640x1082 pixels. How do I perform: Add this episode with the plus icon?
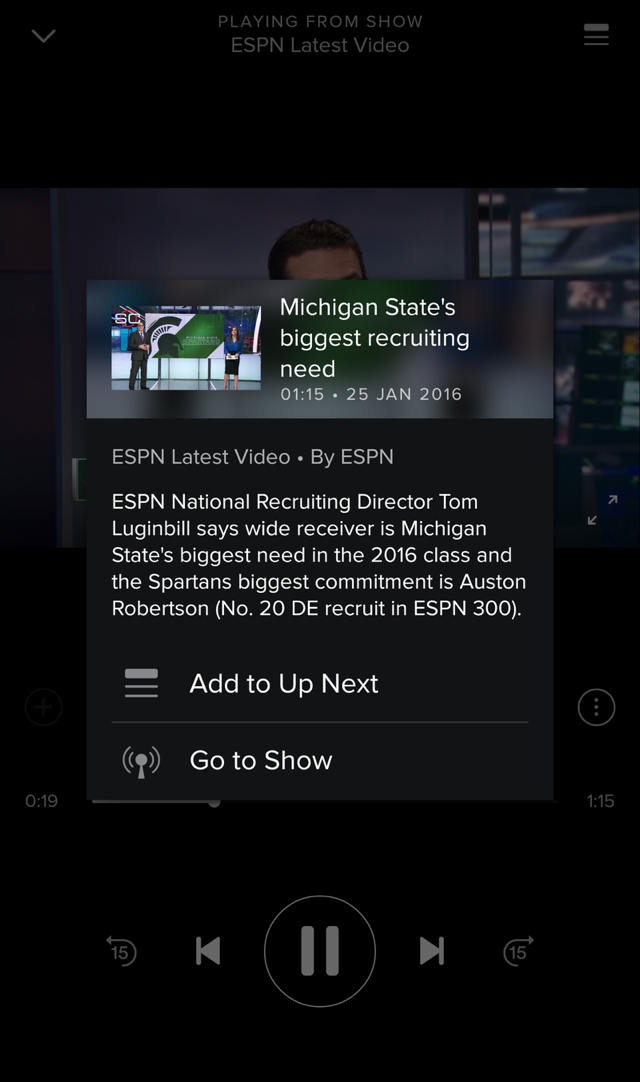(x=43, y=708)
